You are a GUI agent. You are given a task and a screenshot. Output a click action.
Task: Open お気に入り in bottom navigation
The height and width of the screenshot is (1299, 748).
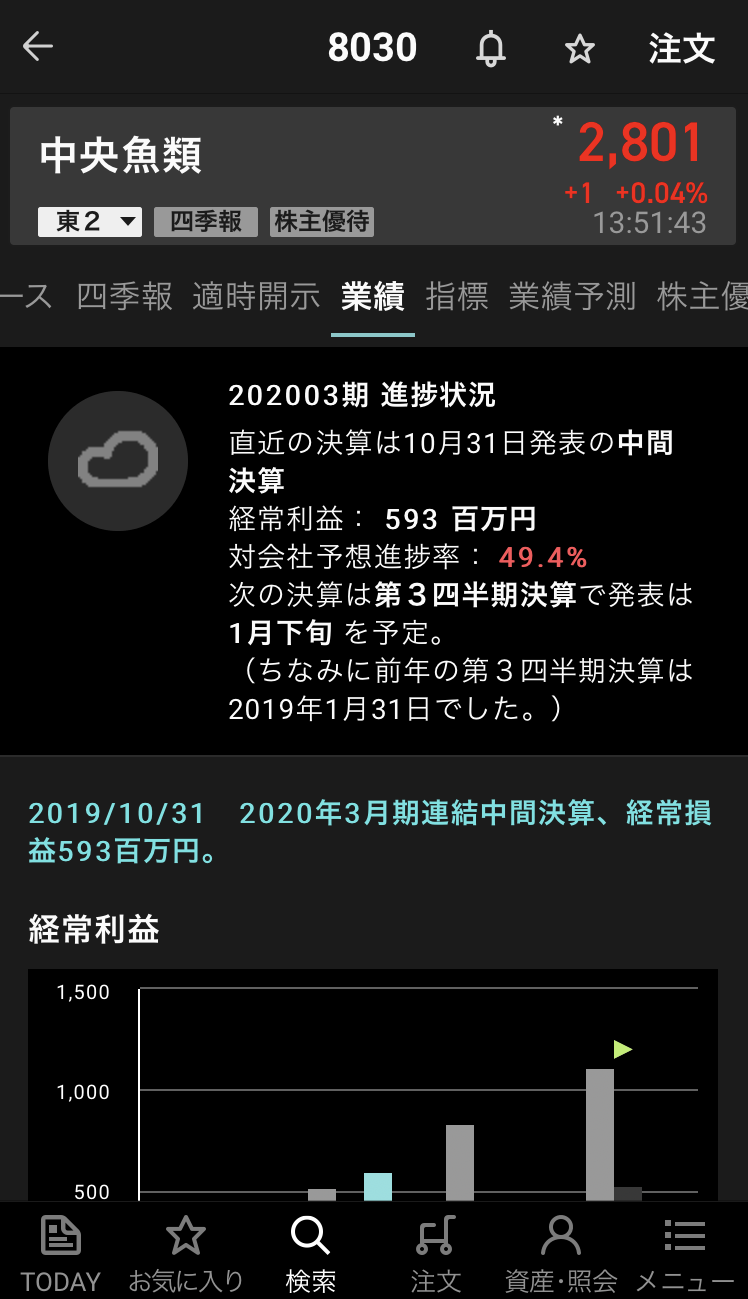click(x=186, y=1253)
